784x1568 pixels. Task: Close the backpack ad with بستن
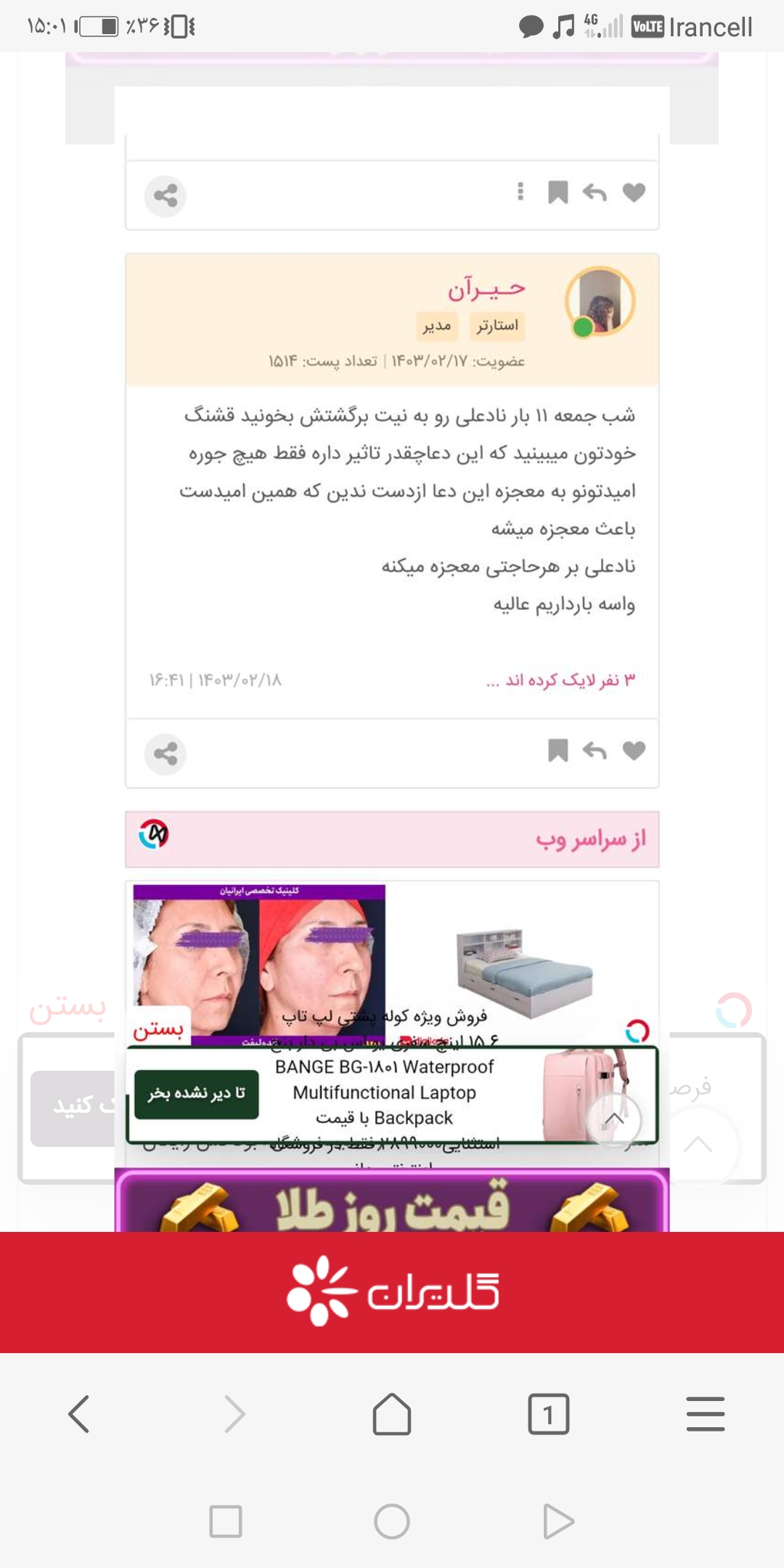coord(158,1028)
